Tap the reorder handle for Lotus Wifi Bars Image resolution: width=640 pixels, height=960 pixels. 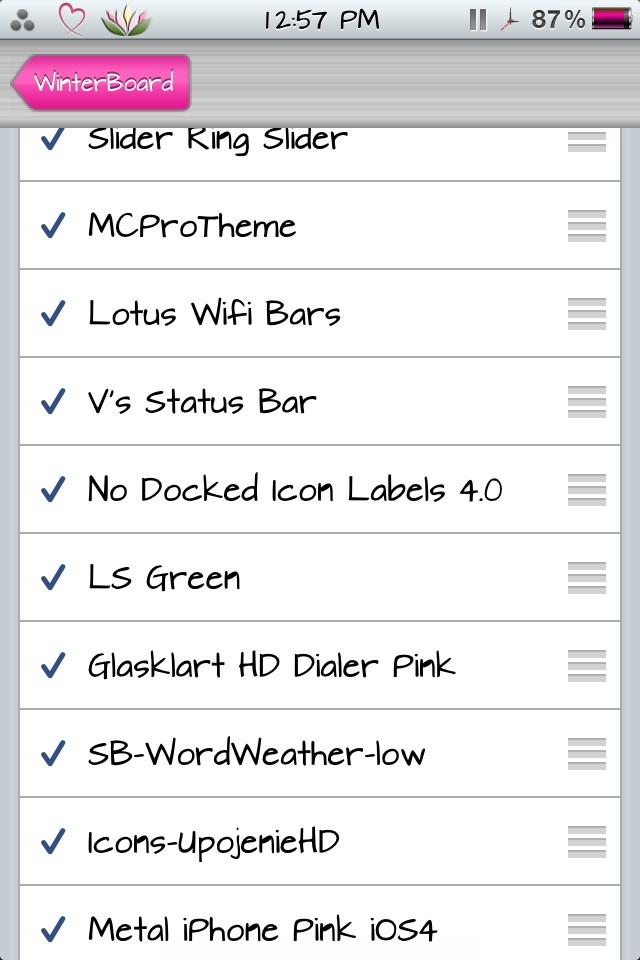587,314
